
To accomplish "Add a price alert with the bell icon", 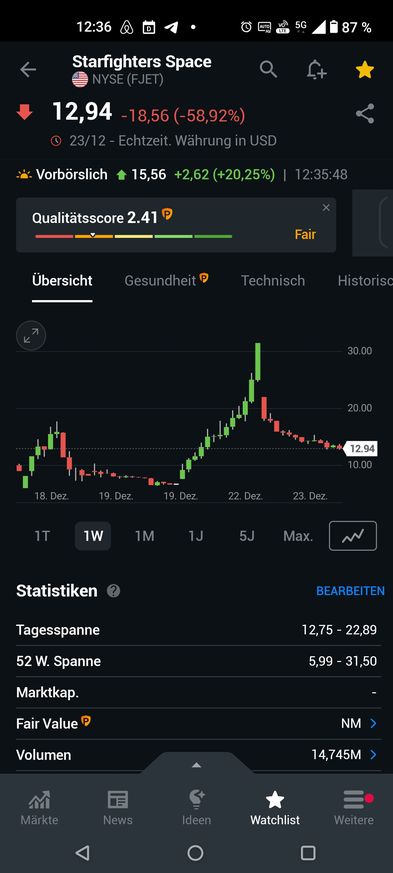I will click(x=316, y=70).
